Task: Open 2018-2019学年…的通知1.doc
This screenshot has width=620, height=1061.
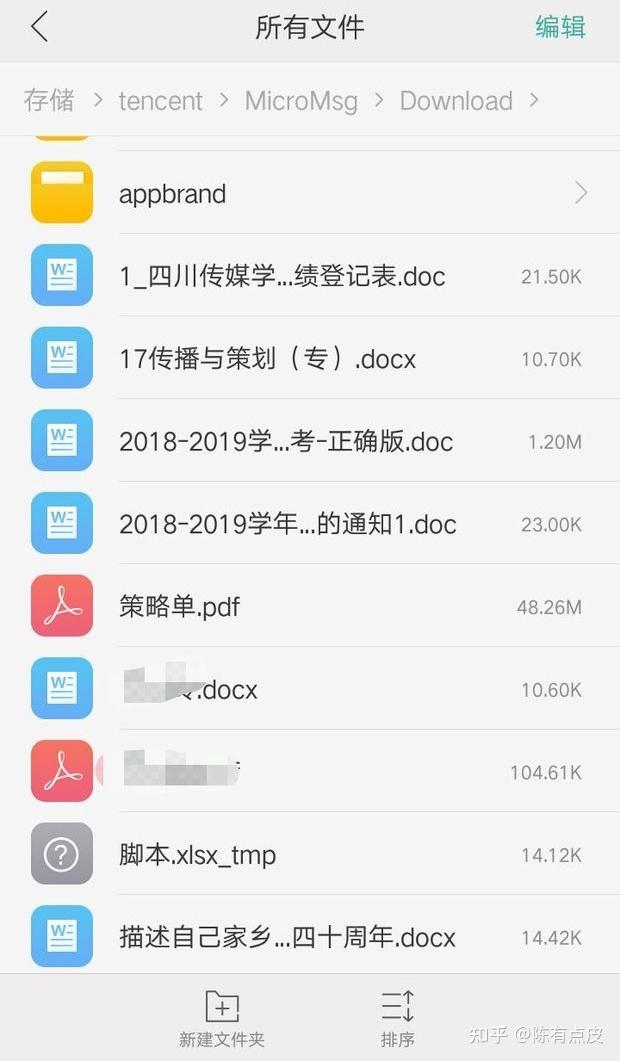Action: 288,524
